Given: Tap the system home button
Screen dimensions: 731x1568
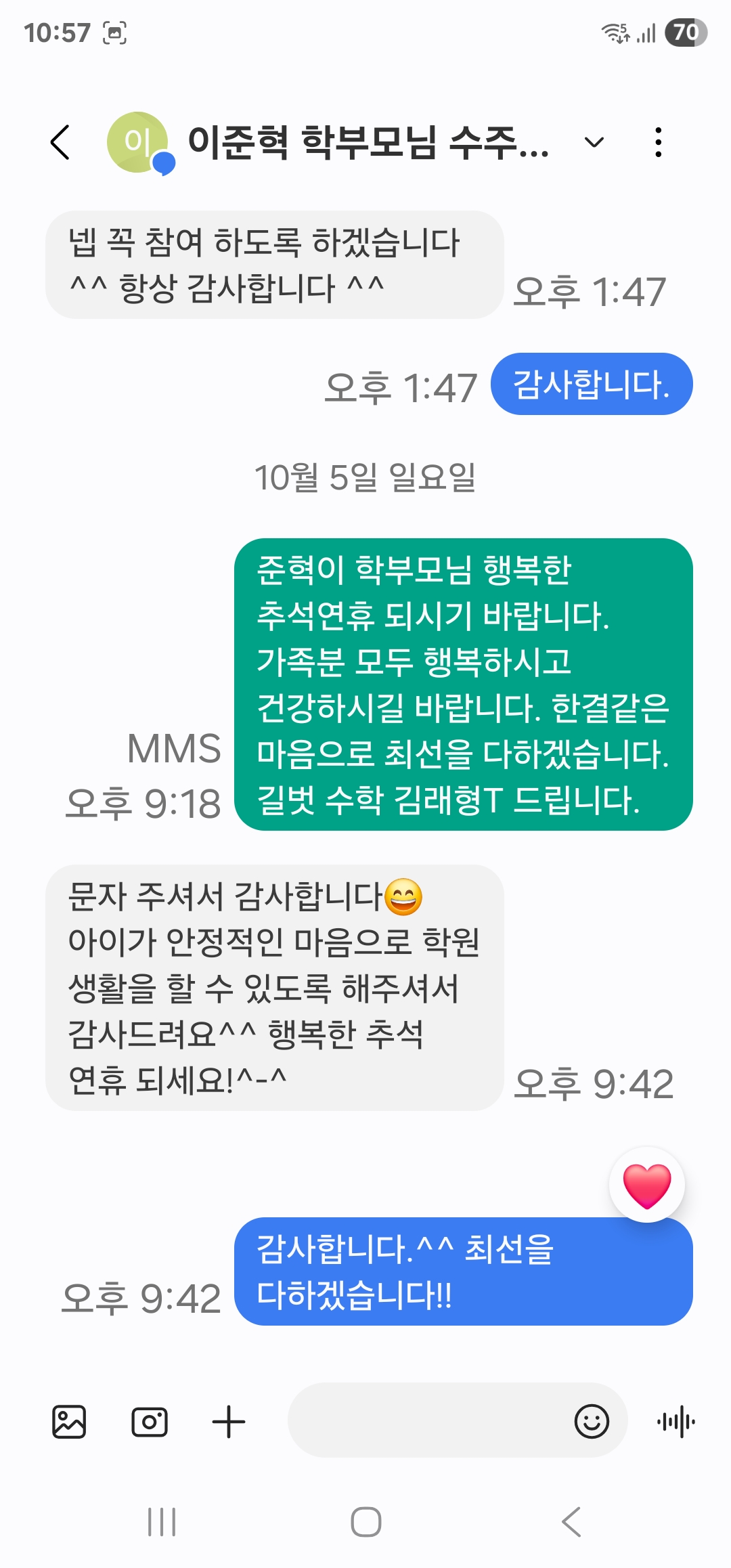Looking at the screenshot, I should click(x=365, y=1522).
